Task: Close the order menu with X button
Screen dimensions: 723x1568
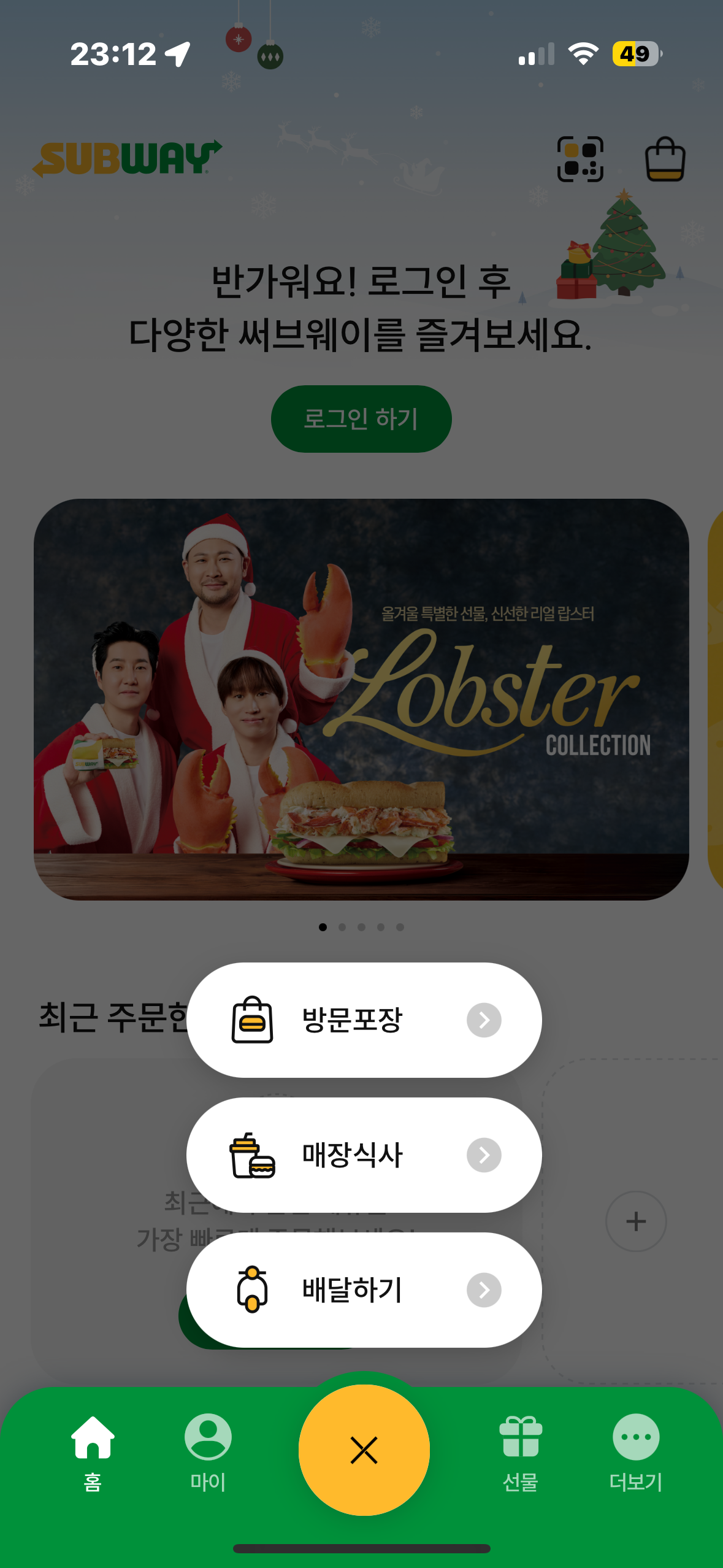Action: pyautogui.click(x=364, y=1450)
